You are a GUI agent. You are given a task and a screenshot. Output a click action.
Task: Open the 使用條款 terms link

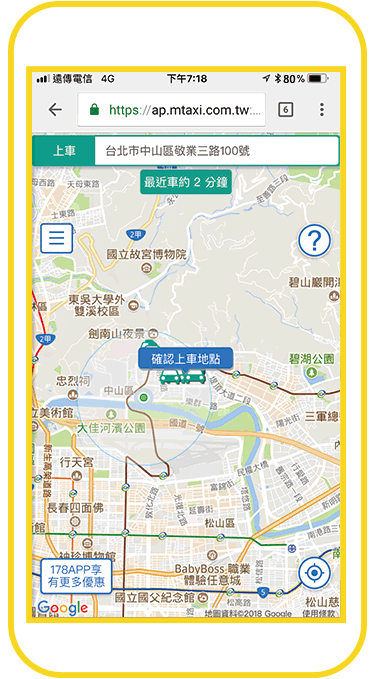coord(319,614)
